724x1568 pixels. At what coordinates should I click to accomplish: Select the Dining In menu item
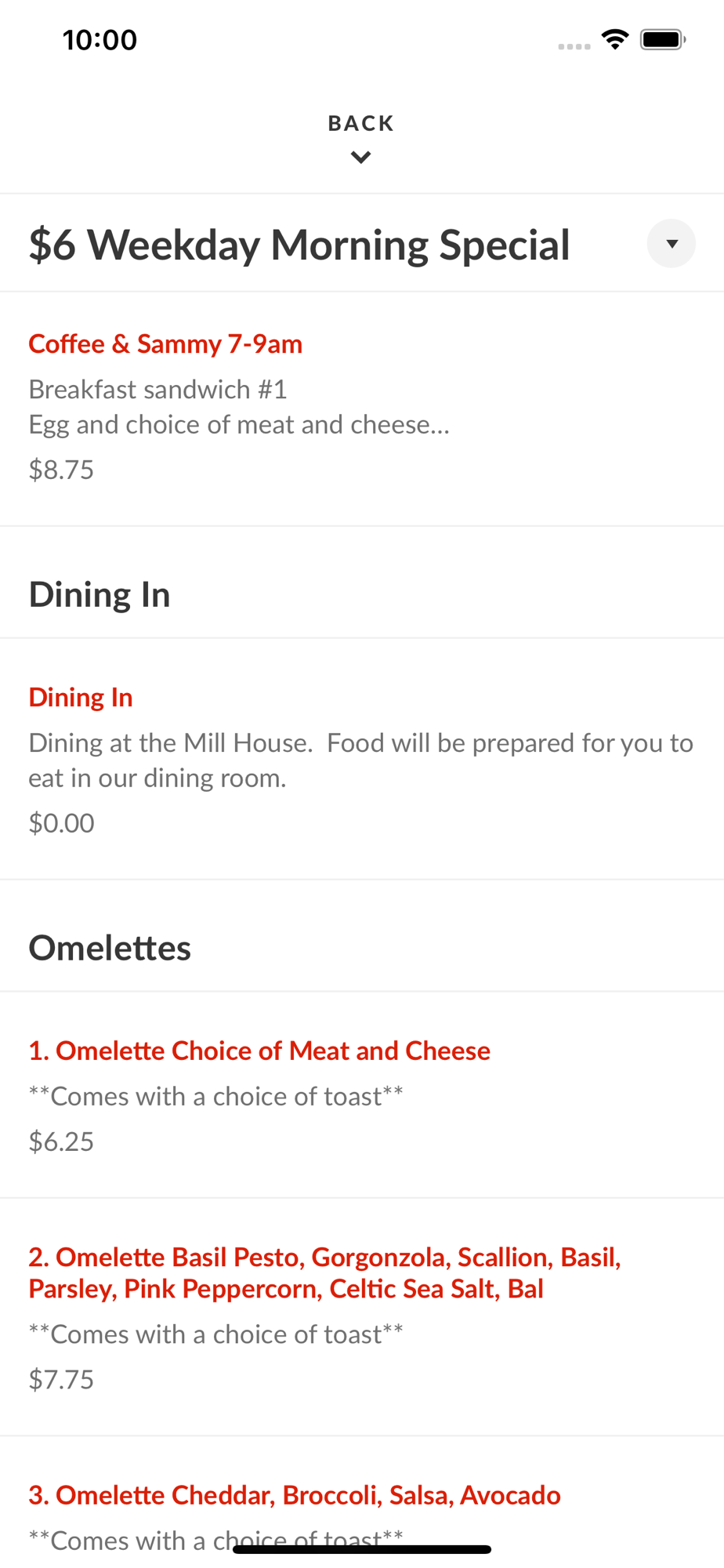pyautogui.click(x=362, y=759)
